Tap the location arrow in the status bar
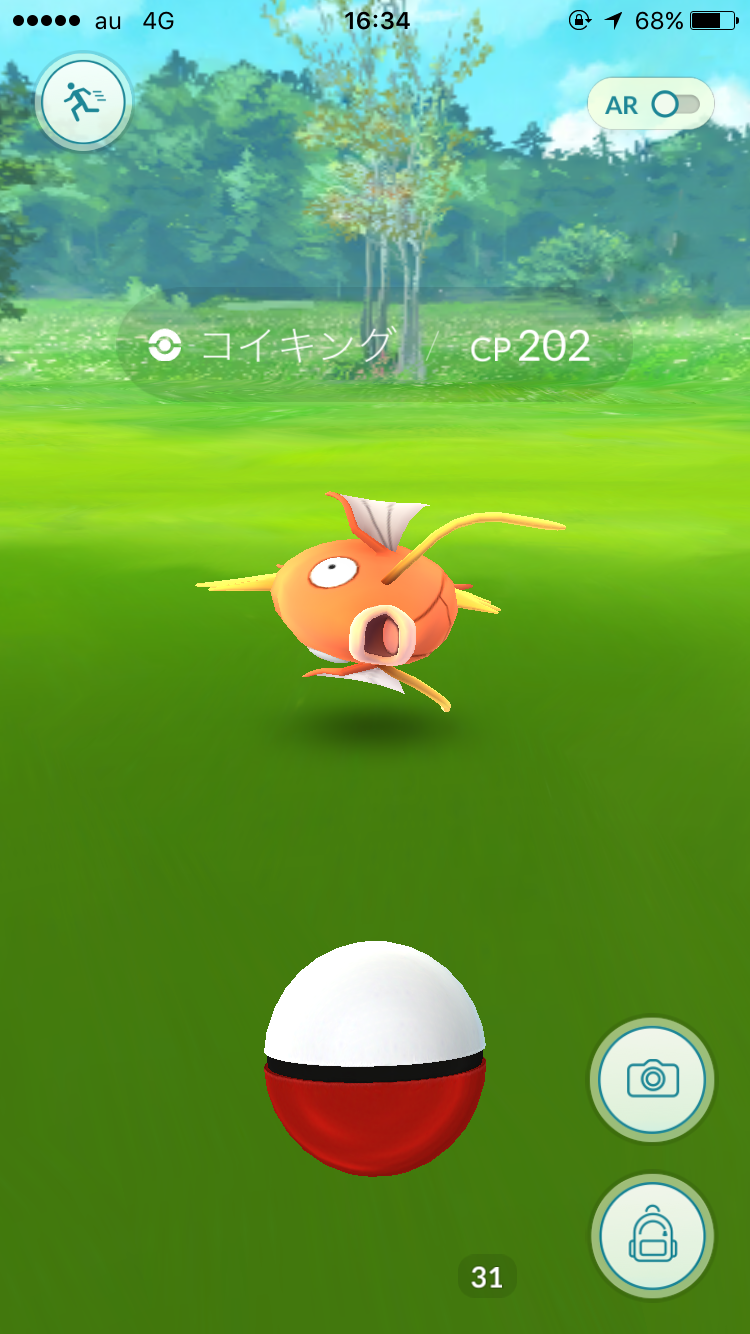 (613, 19)
